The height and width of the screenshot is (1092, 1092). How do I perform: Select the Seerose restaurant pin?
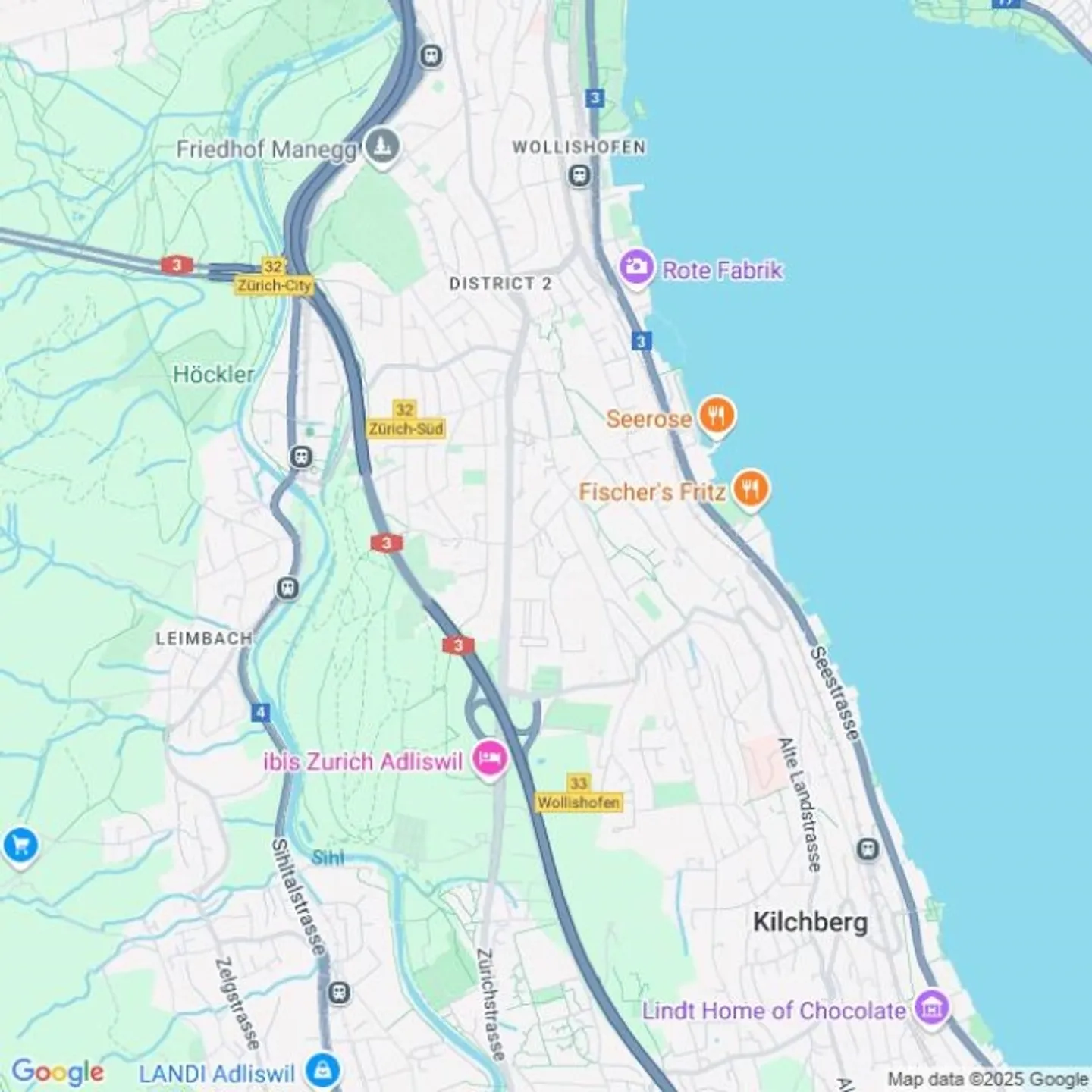716,416
